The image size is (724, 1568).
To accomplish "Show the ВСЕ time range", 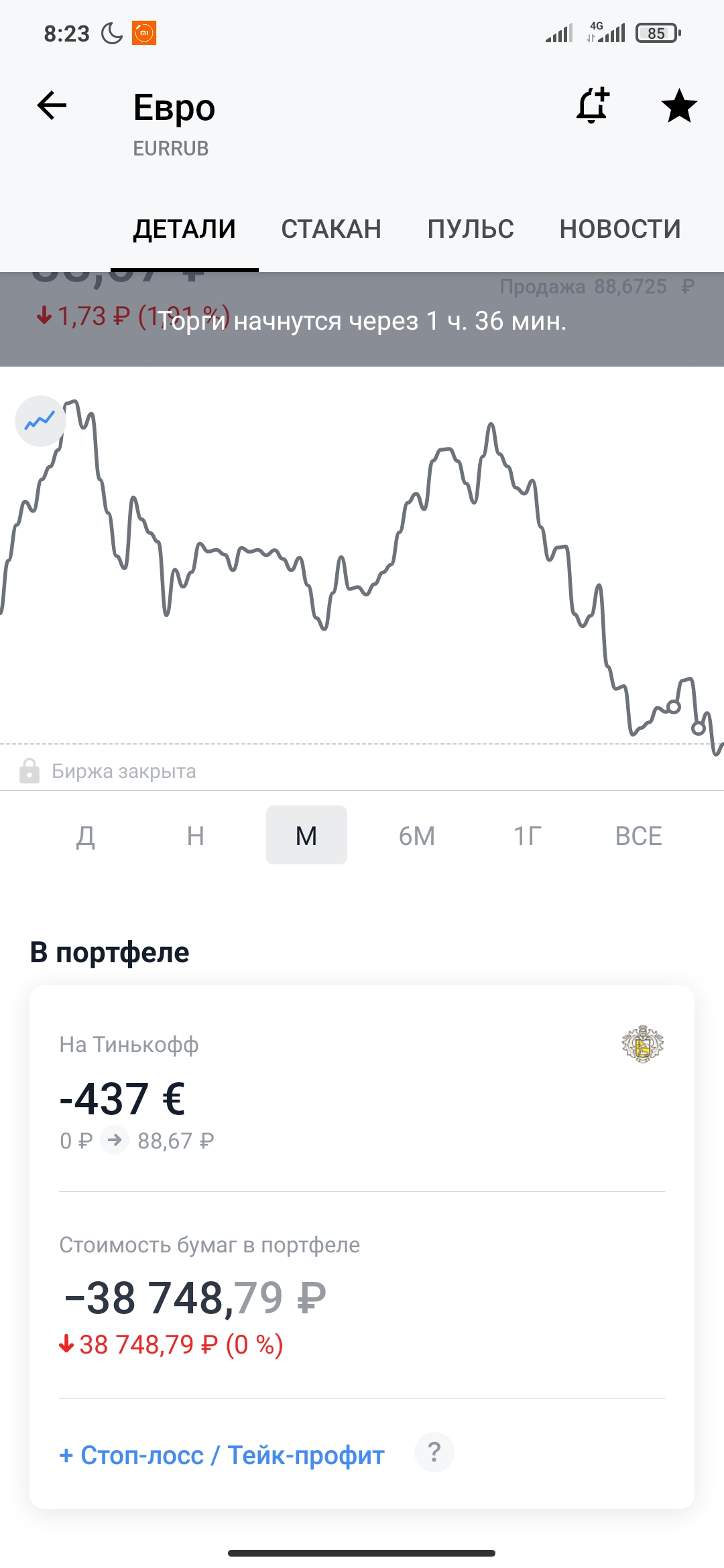I will 638,836.
